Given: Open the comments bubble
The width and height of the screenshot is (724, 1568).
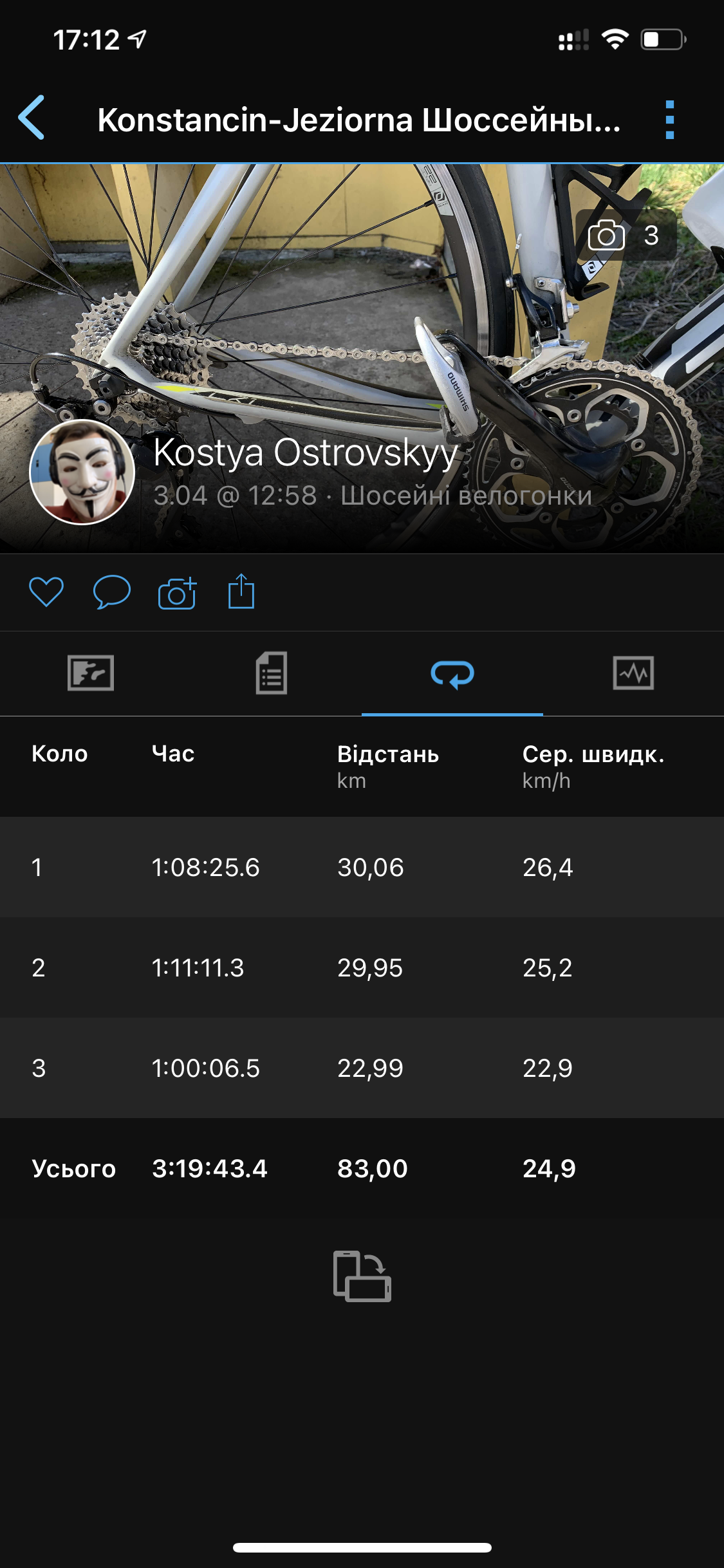Looking at the screenshot, I should coord(112,592).
